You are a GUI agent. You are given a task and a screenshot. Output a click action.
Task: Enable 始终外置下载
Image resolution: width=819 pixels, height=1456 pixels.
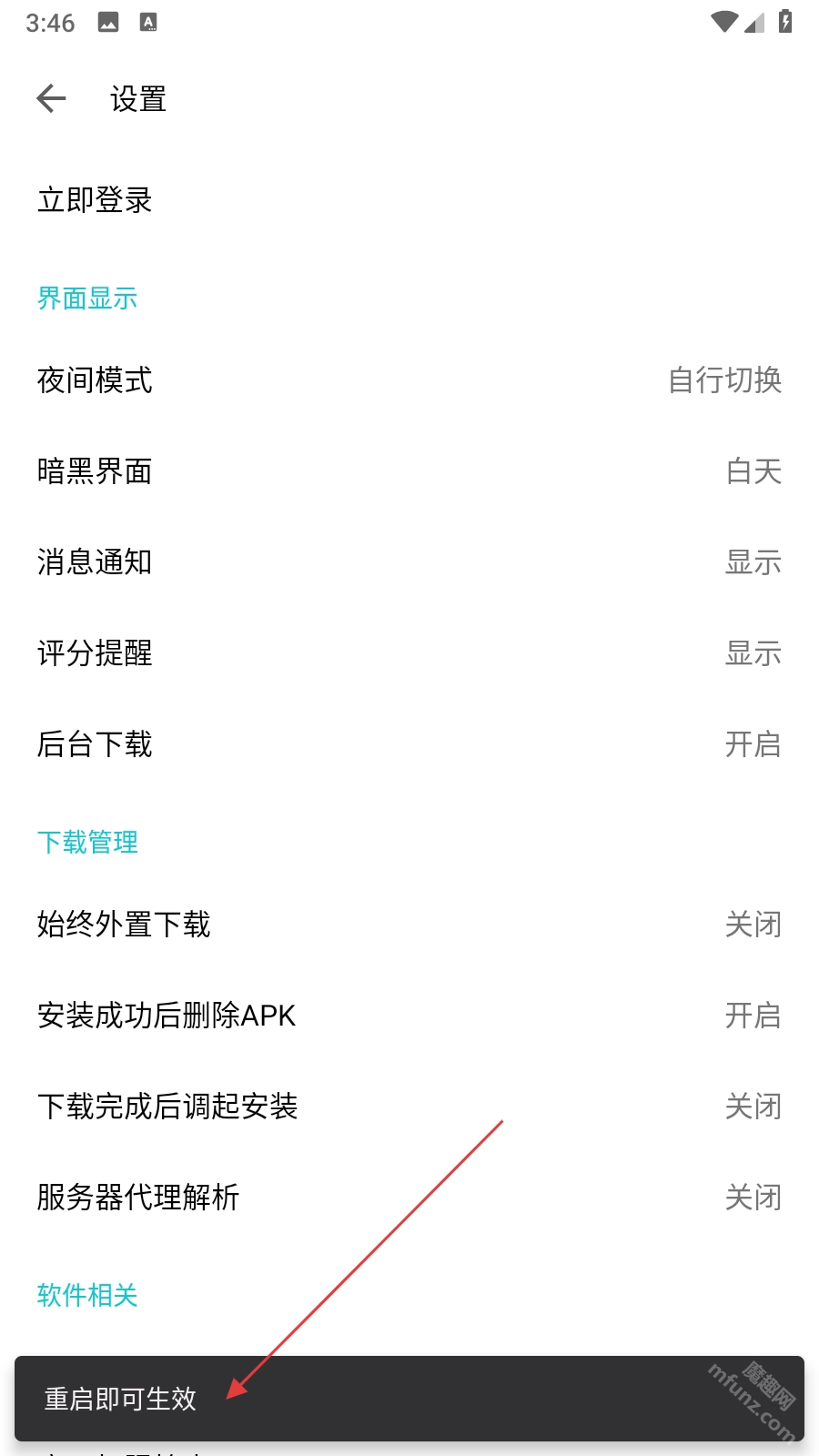409,925
